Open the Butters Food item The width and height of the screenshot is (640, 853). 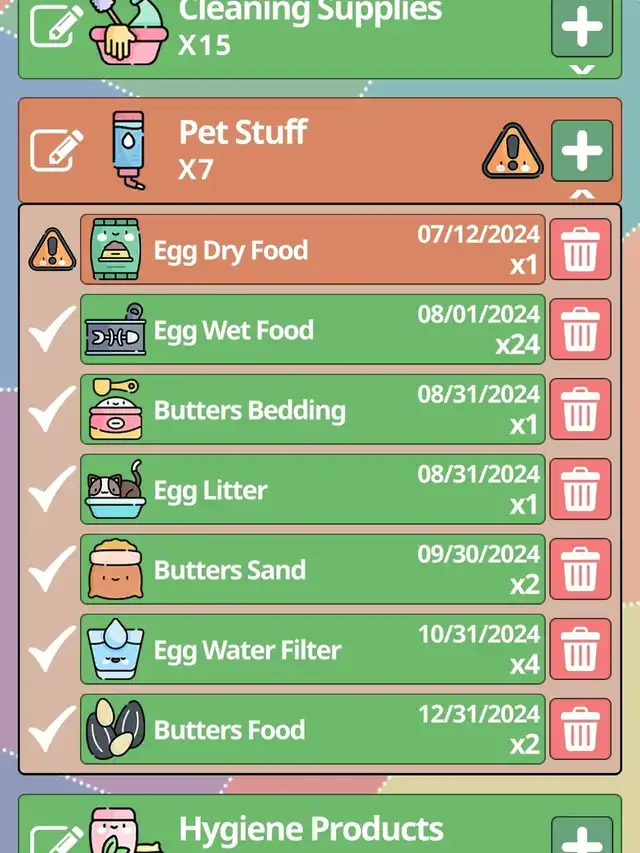312,729
